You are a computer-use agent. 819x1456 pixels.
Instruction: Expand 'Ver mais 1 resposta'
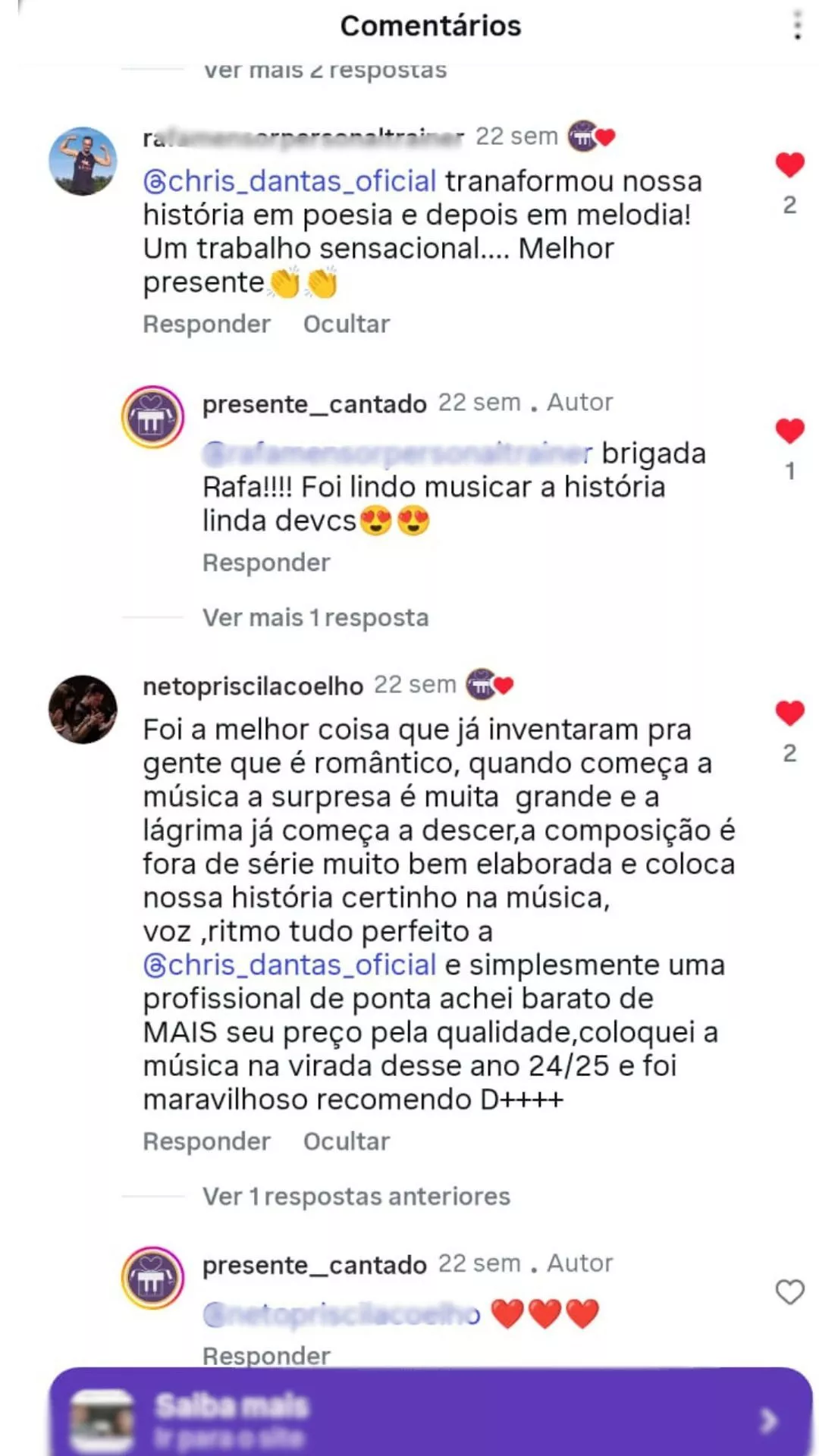(315, 618)
